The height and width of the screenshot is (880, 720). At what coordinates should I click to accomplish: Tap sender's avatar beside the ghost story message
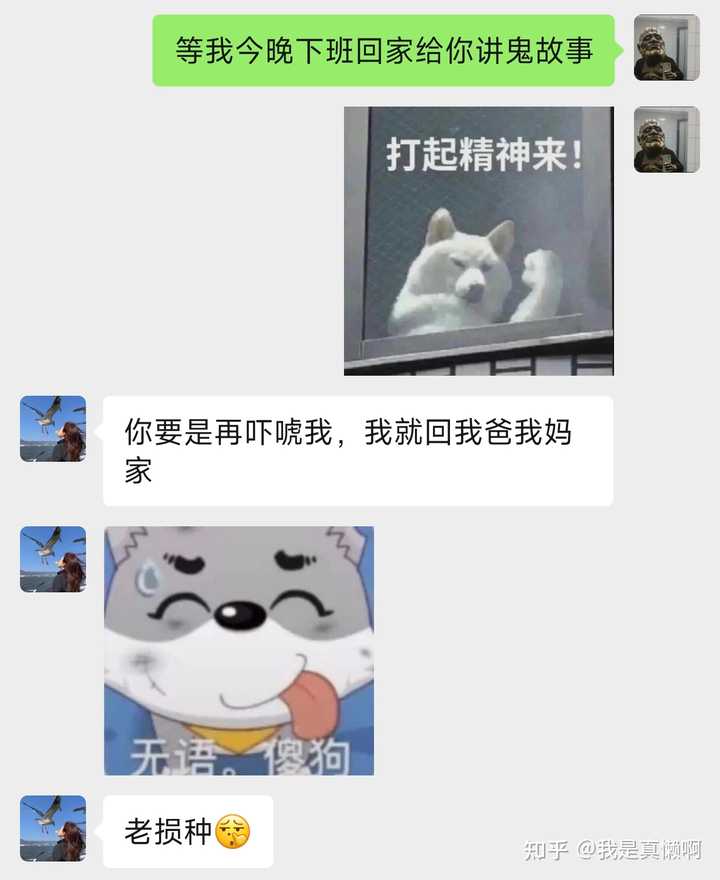666,47
